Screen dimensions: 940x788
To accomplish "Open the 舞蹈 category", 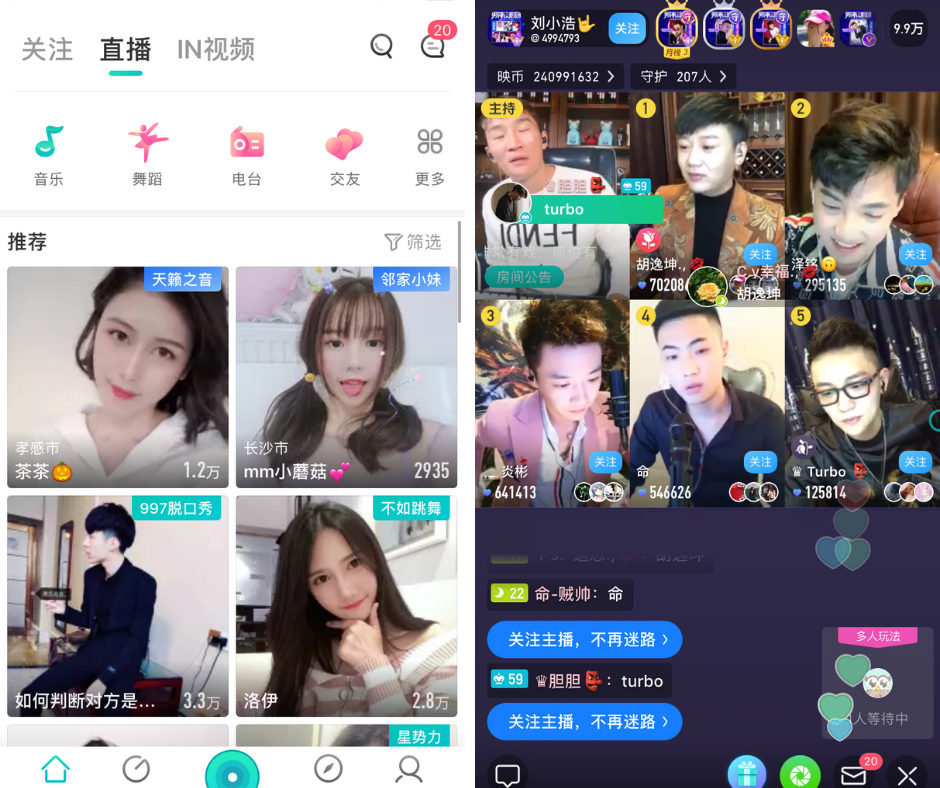I will [x=147, y=155].
